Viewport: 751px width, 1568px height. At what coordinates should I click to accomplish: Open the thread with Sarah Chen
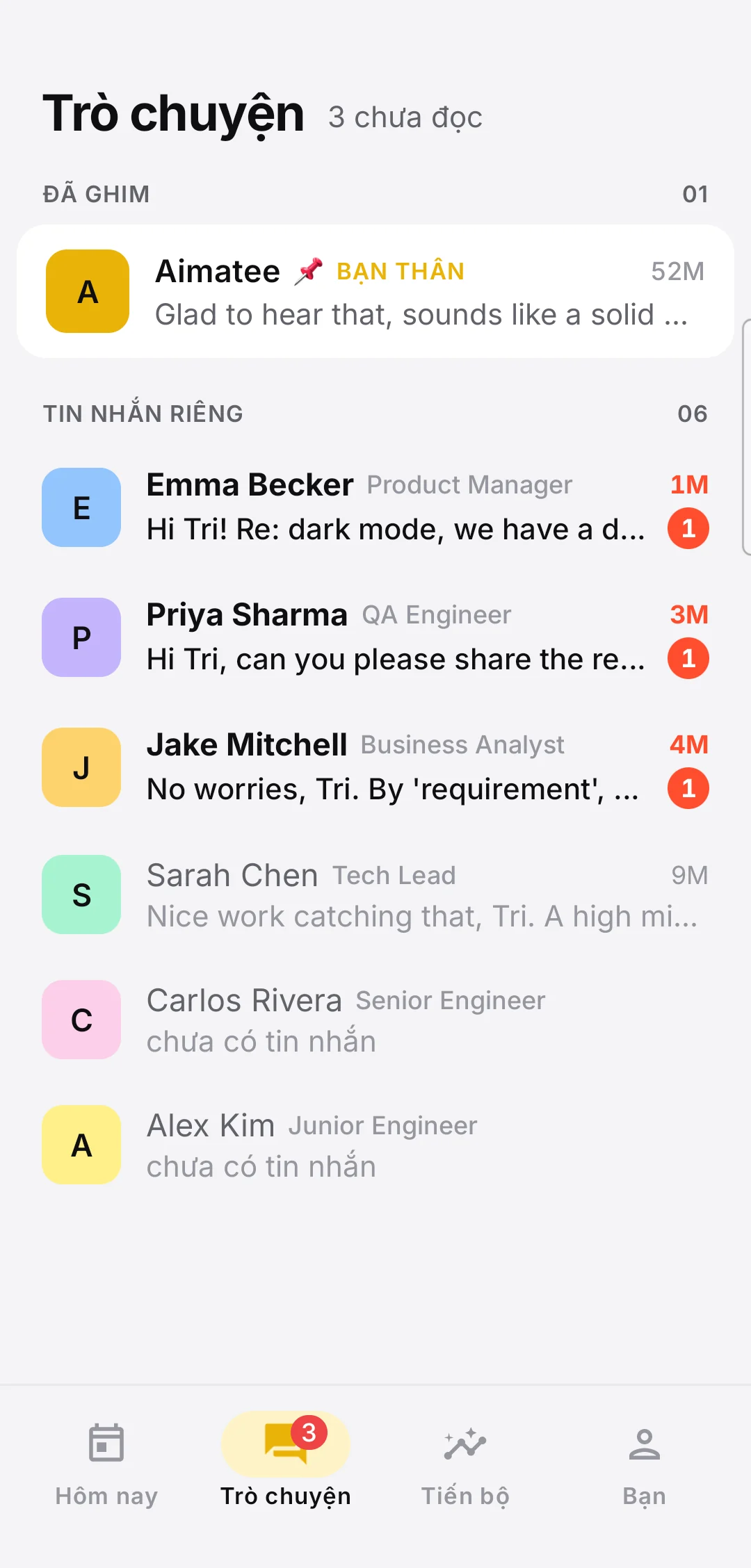(375, 895)
